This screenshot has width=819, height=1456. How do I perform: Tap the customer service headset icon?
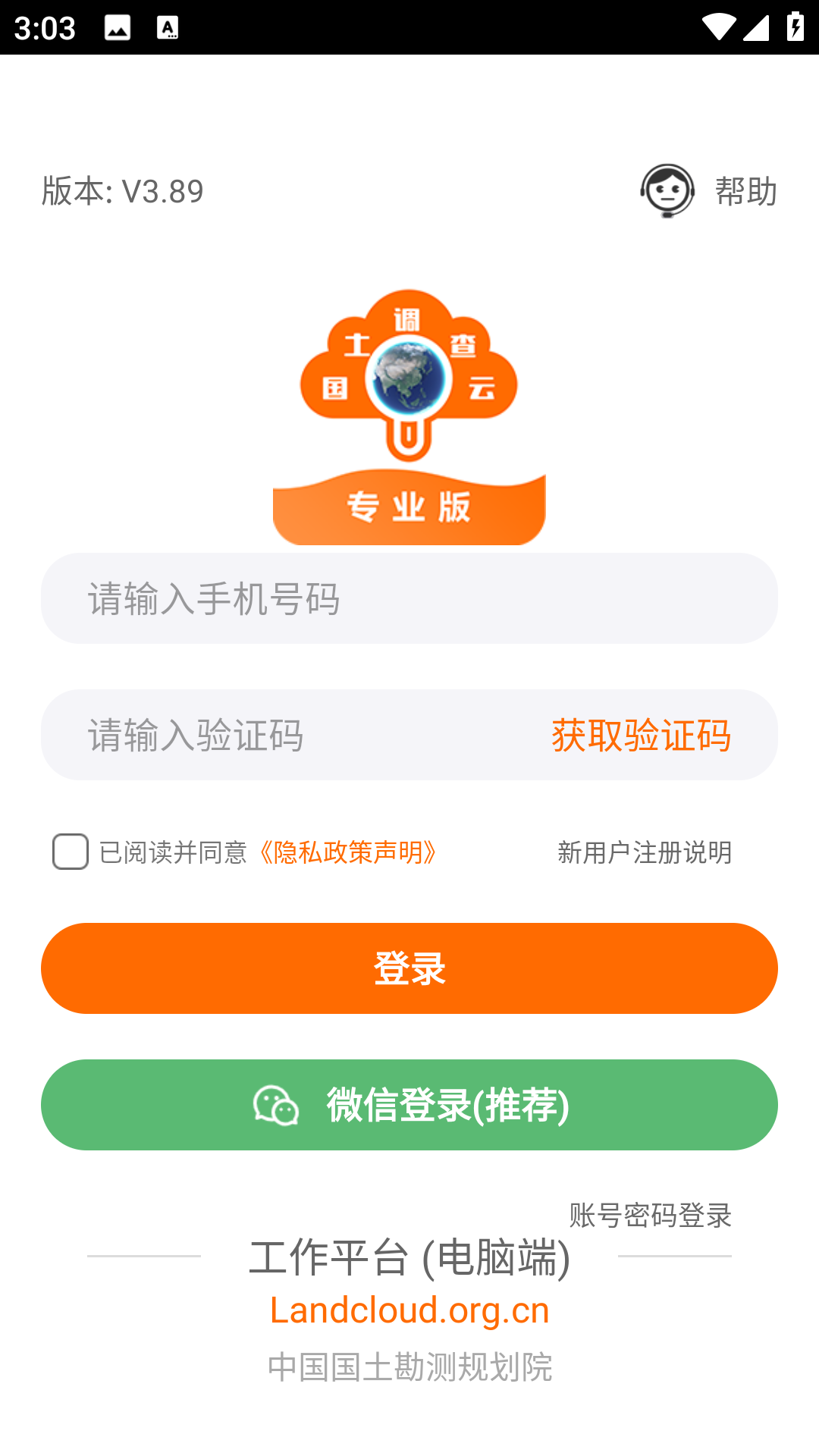(x=667, y=191)
